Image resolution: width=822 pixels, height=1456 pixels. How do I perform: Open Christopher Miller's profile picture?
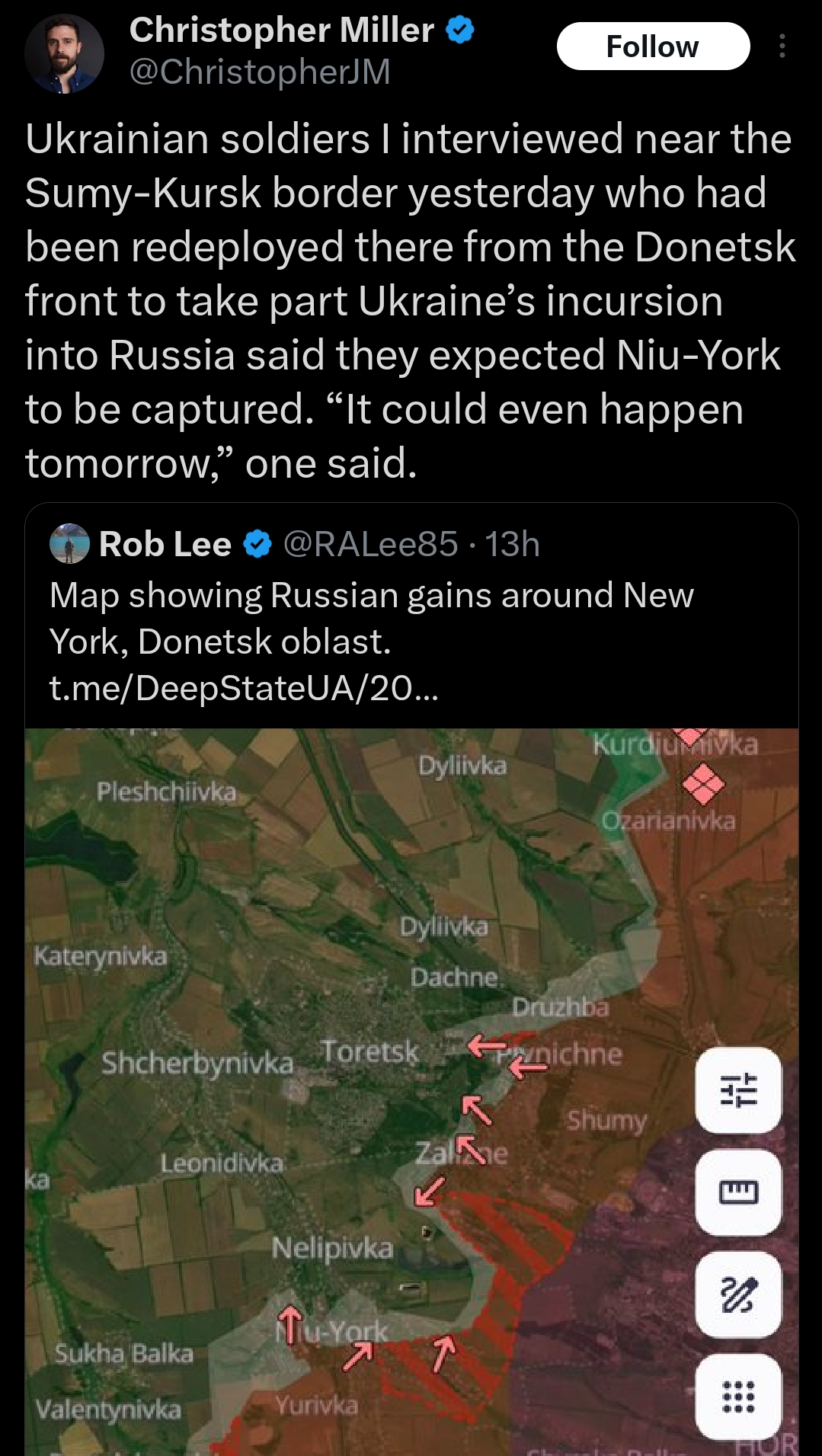click(64, 54)
